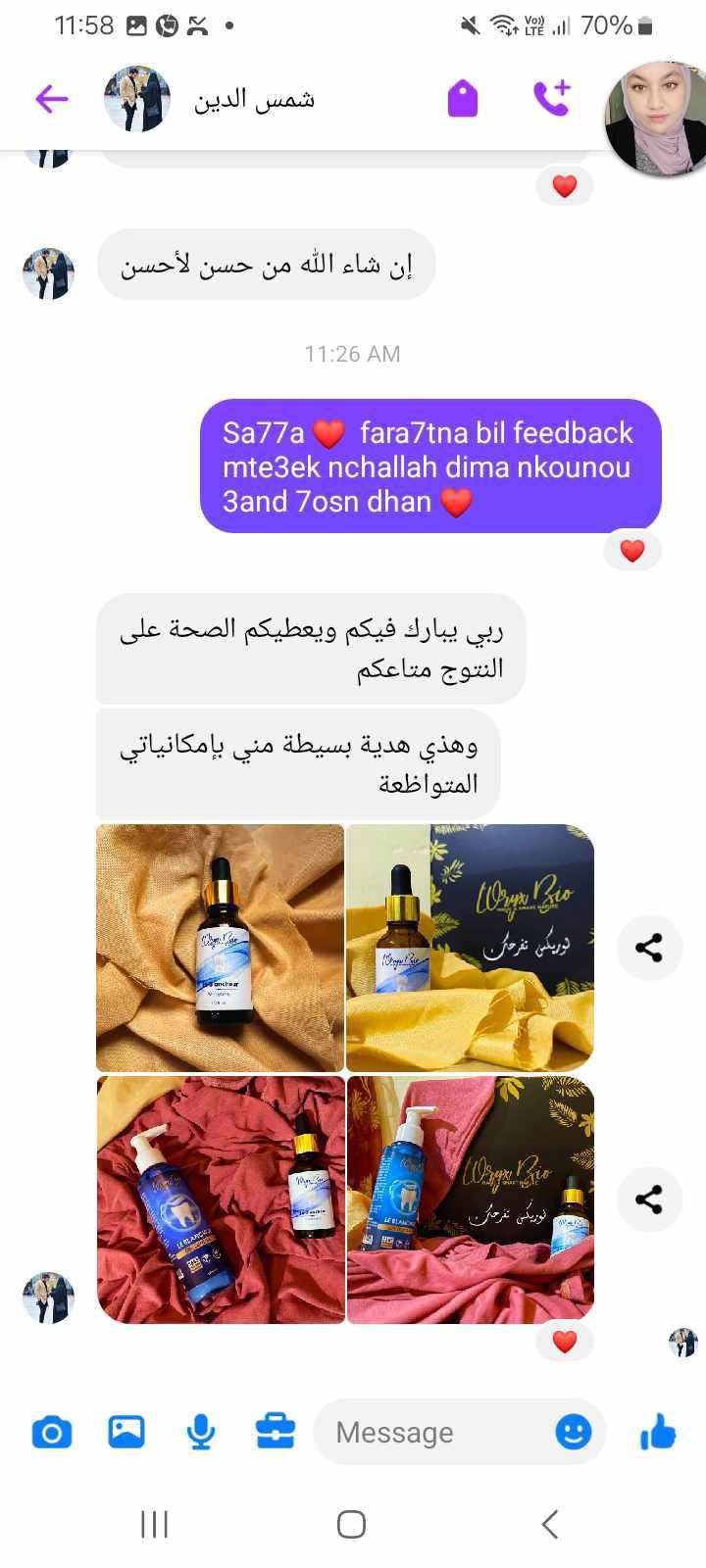Open the floating chat head
706x1568 pixels.
655,120
